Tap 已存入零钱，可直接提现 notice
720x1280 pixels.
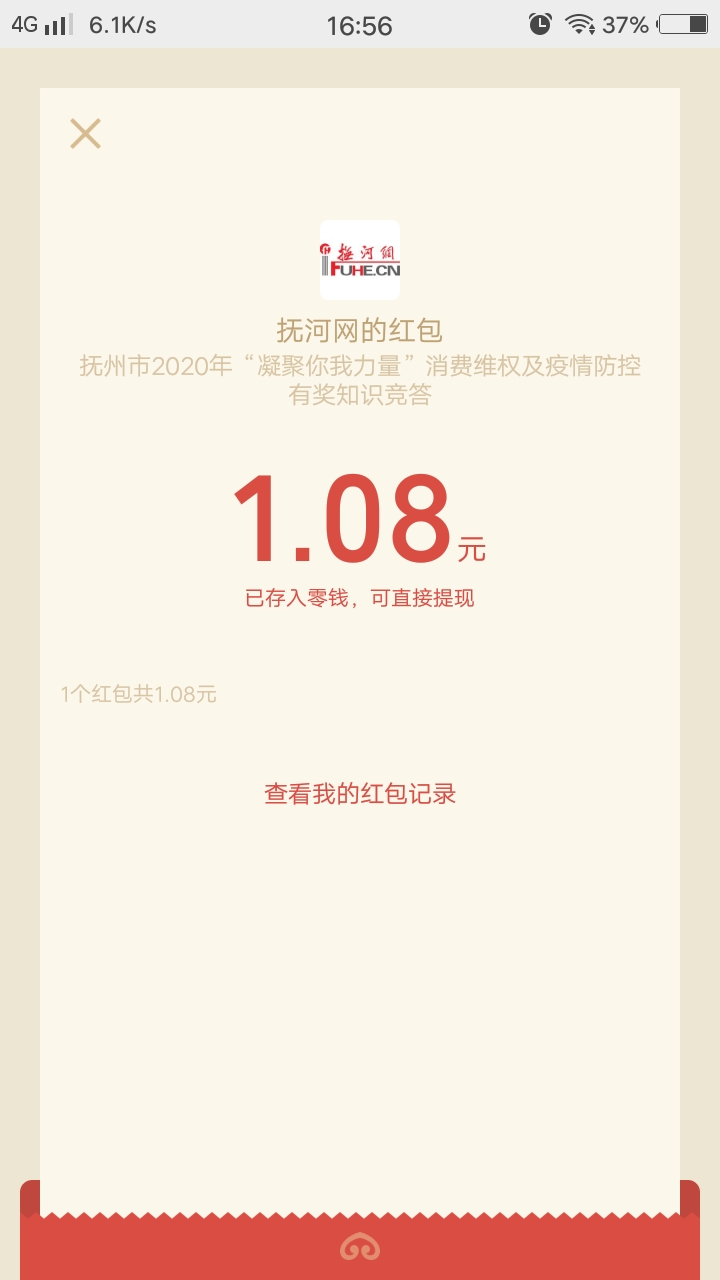[x=360, y=597]
